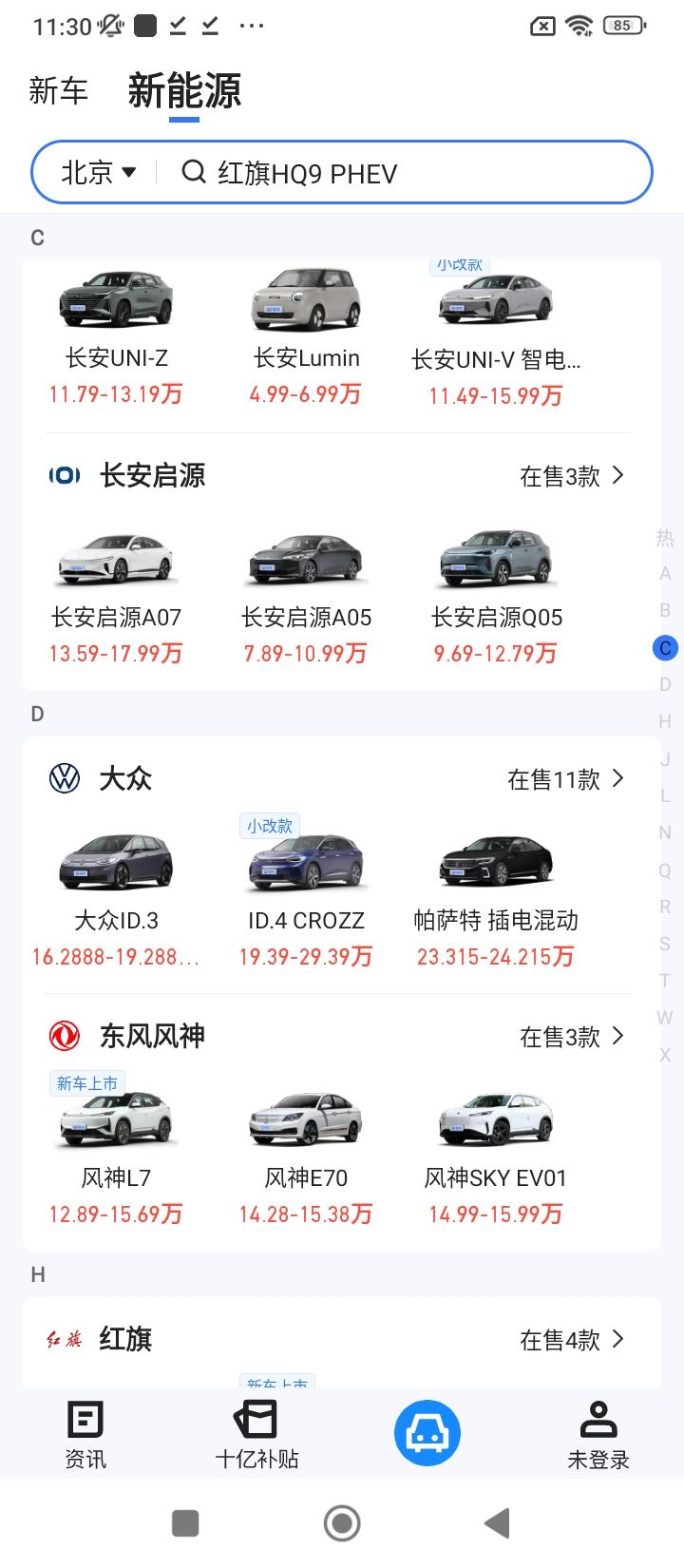Select letter C in the alphabet index
Image resolution: width=684 pixels, height=1568 pixels.
665,647
